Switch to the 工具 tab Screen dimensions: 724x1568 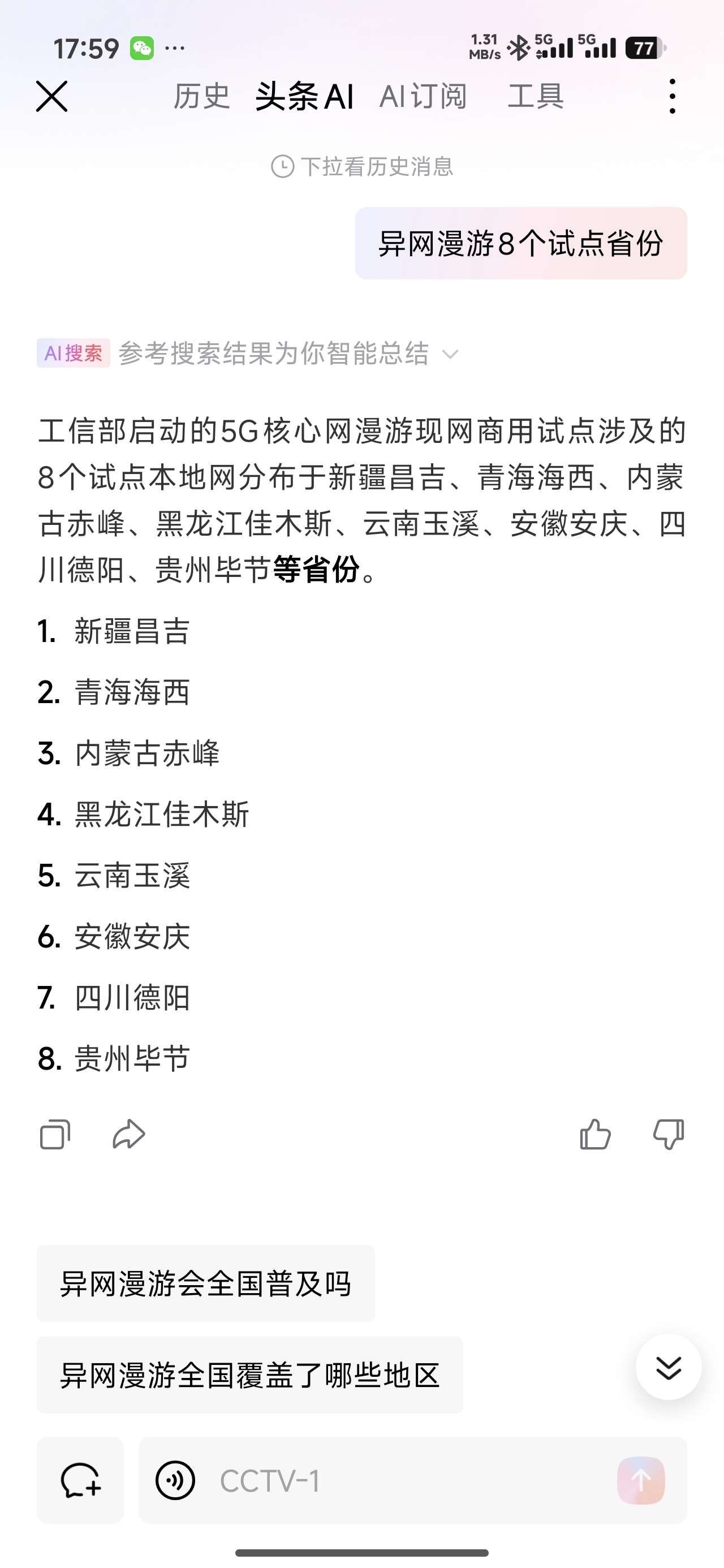pyautogui.click(x=535, y=97)
